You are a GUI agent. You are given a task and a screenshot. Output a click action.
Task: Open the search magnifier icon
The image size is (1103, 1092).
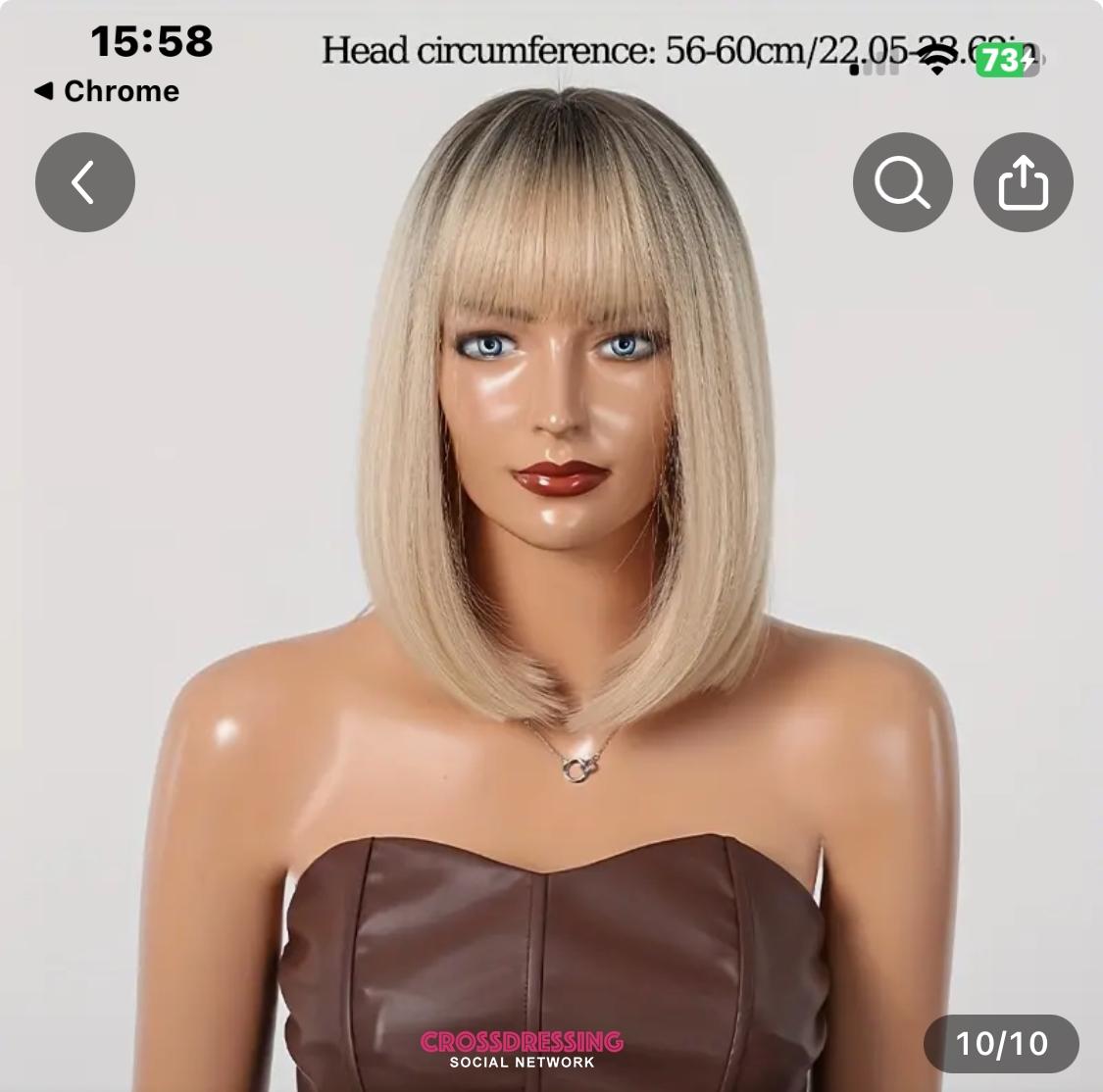click(x=902, y=182)
